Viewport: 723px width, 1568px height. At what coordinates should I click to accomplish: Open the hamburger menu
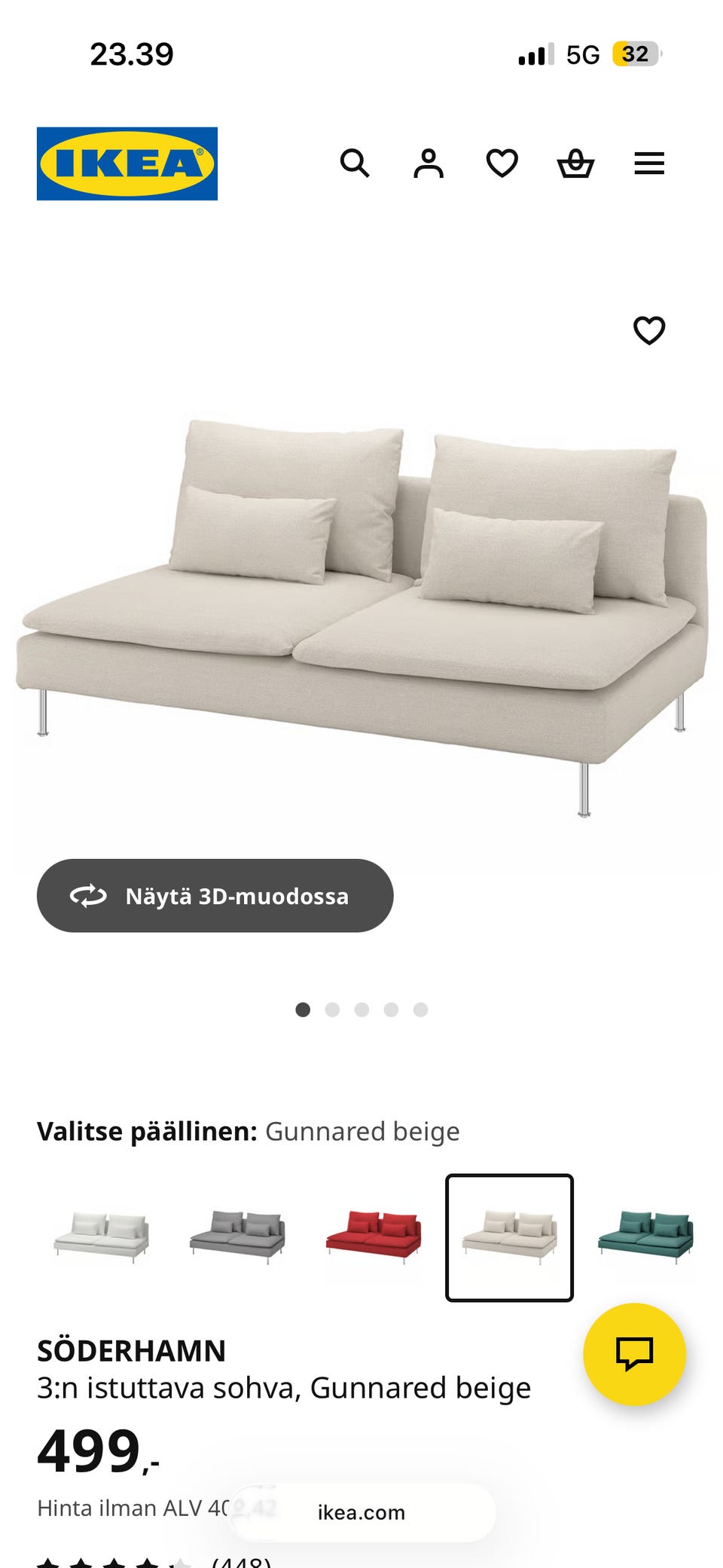[x=649, y=163]
